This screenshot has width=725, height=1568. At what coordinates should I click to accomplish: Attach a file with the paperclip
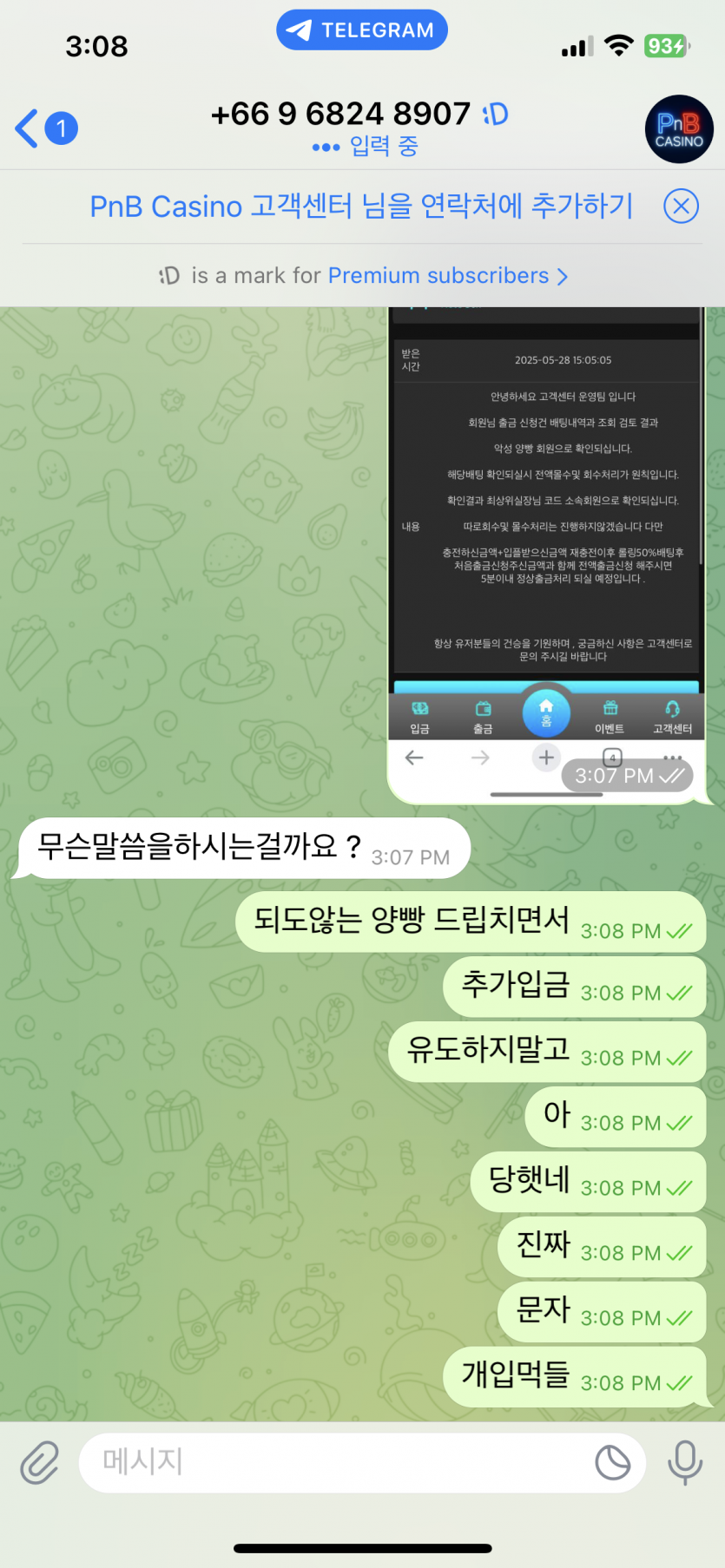(x=40, y=1462)
